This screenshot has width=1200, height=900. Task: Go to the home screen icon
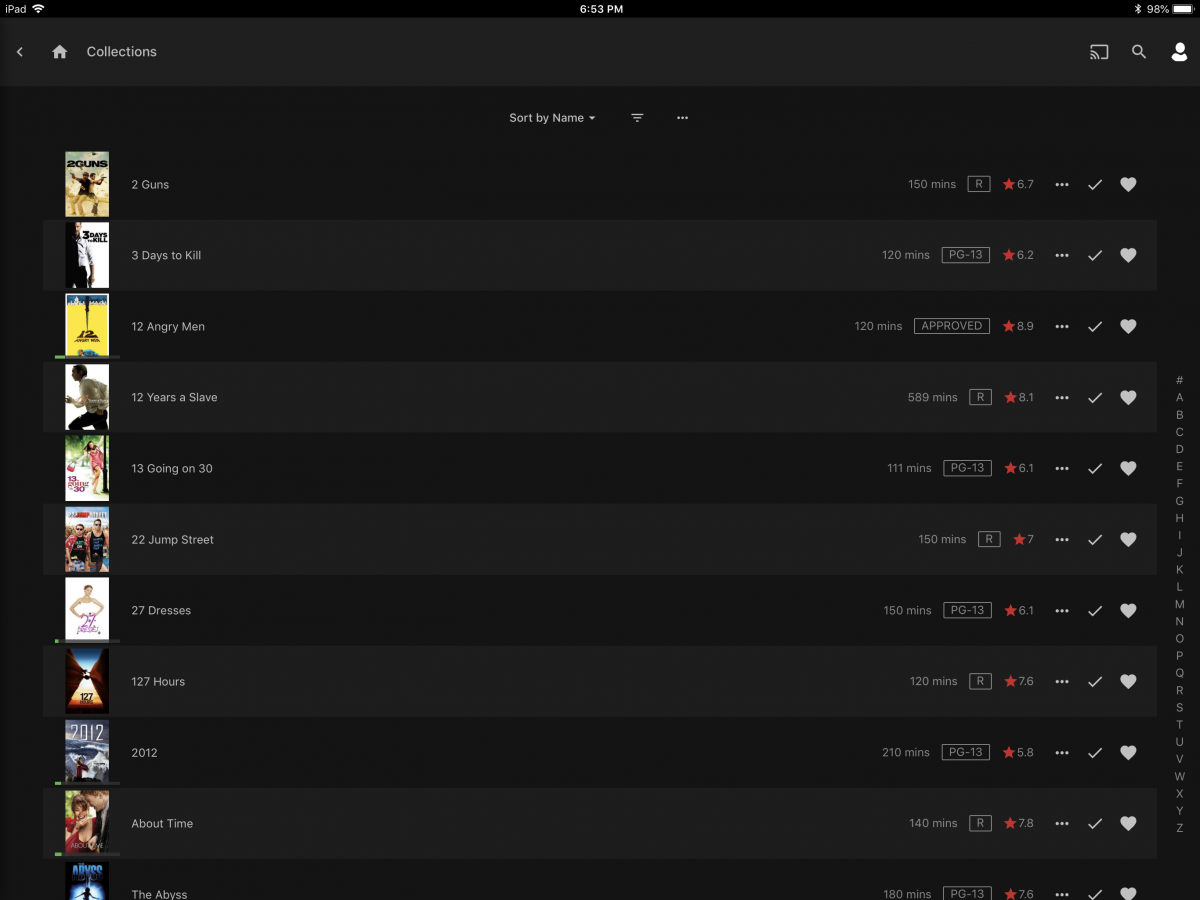(60, 52)
